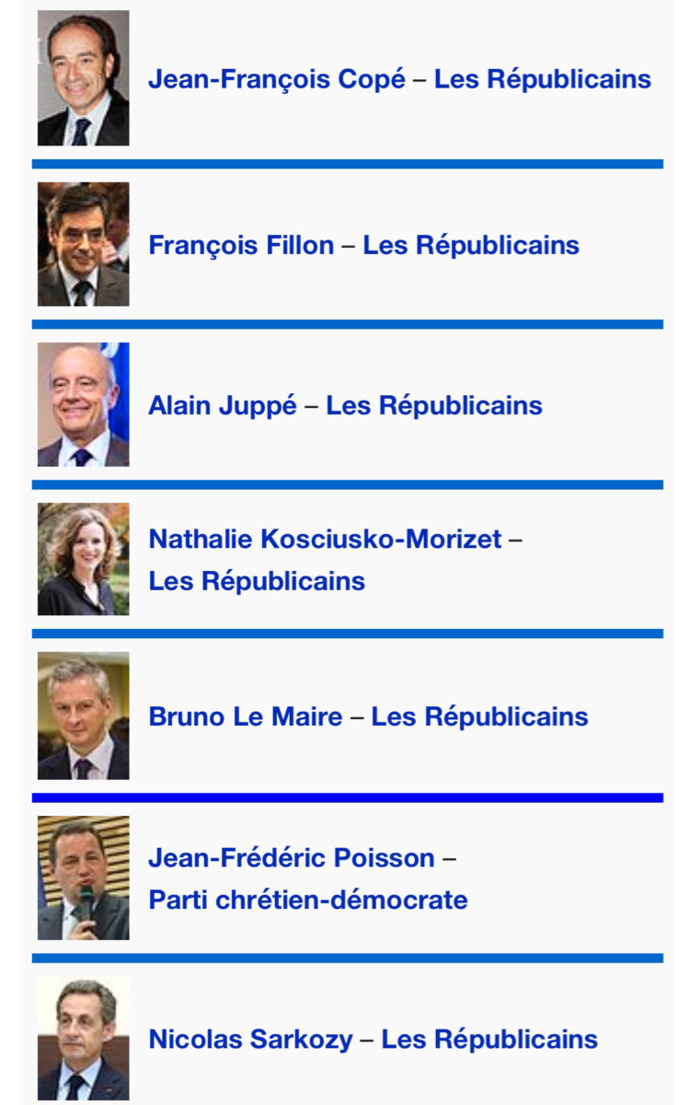Open the Nathalie Kosciusko-Morizet link
Screen dimensions: 679x1105
pos(325,539)
